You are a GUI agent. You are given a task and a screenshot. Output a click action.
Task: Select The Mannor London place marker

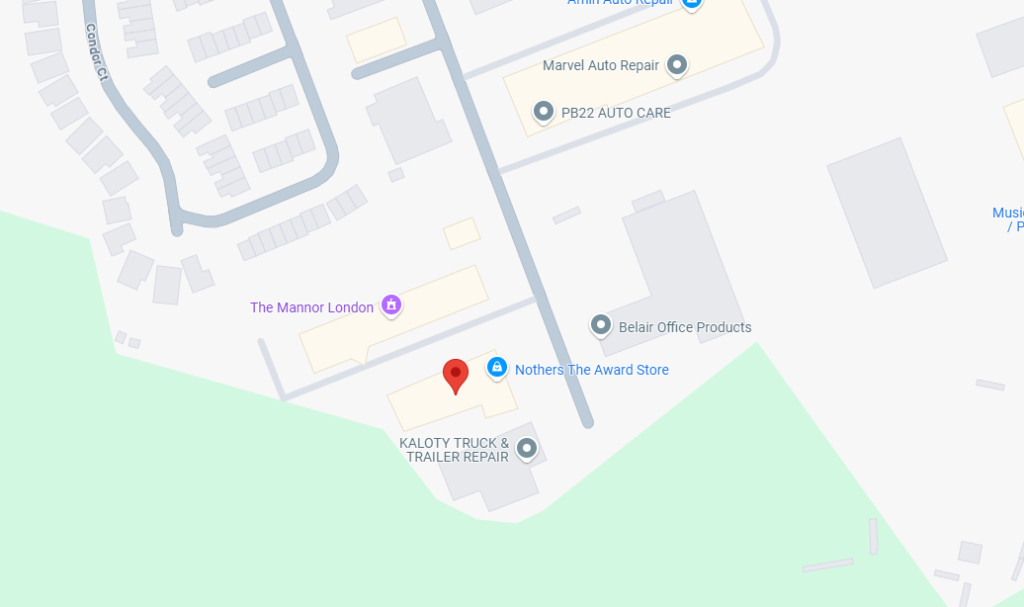(391, 305)
